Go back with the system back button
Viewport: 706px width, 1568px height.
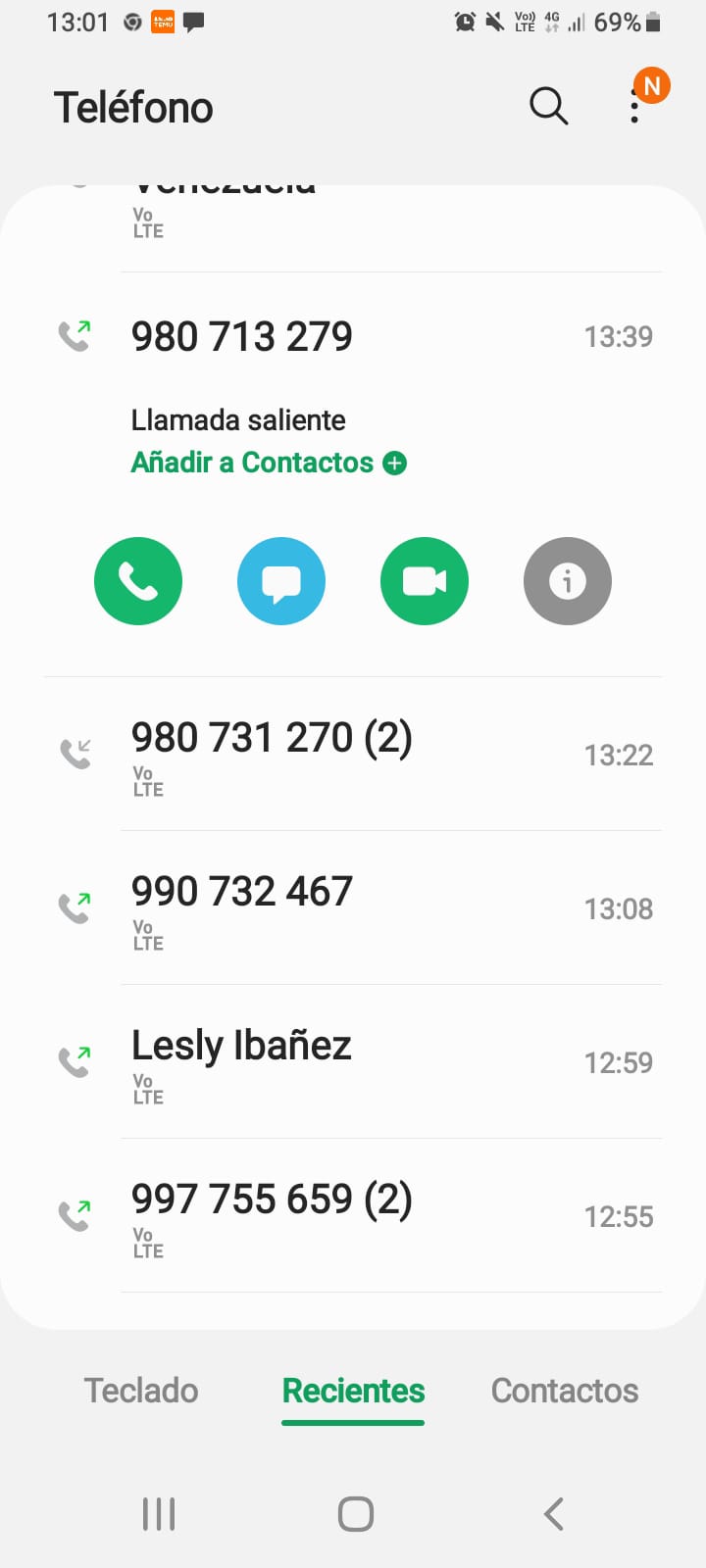click(554, 1514)
